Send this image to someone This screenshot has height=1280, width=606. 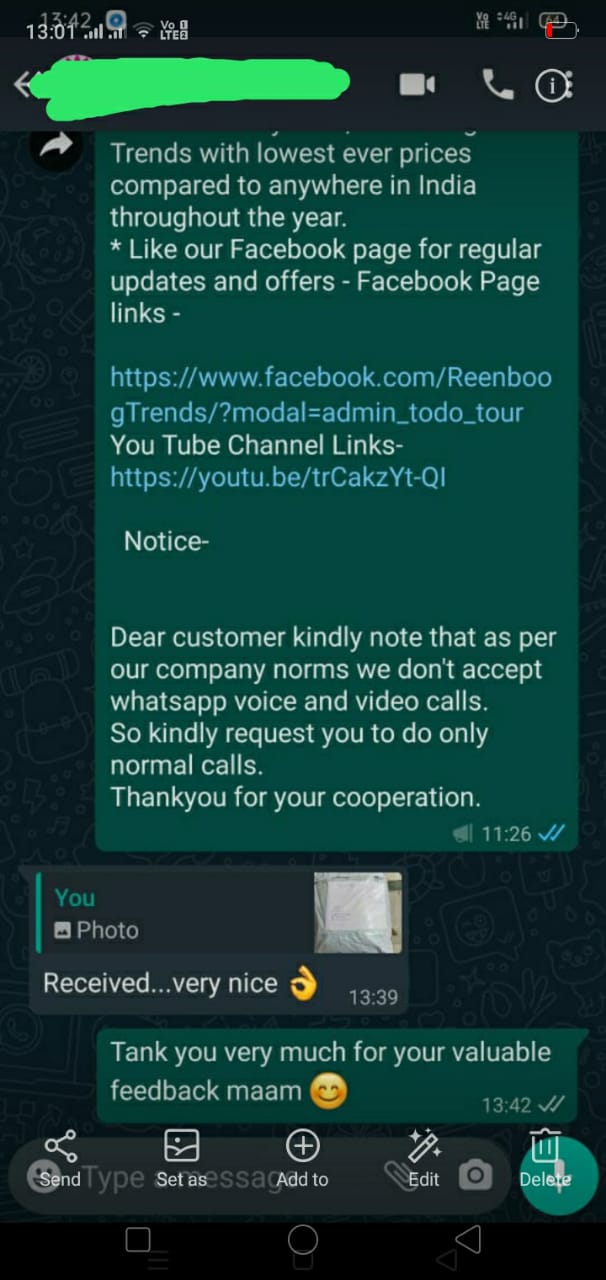pos(61,1158)
